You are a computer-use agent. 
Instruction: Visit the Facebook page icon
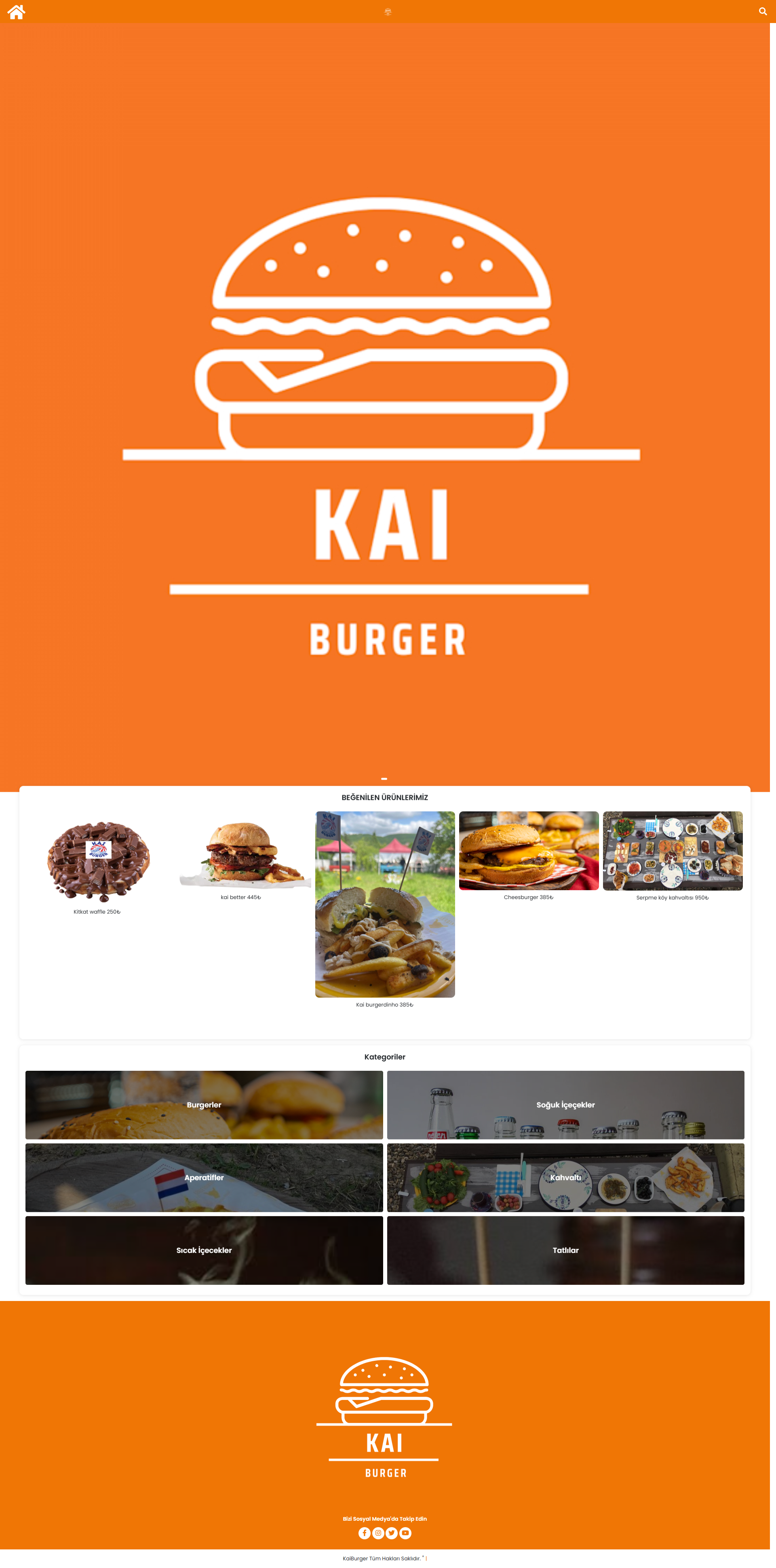364,1533
